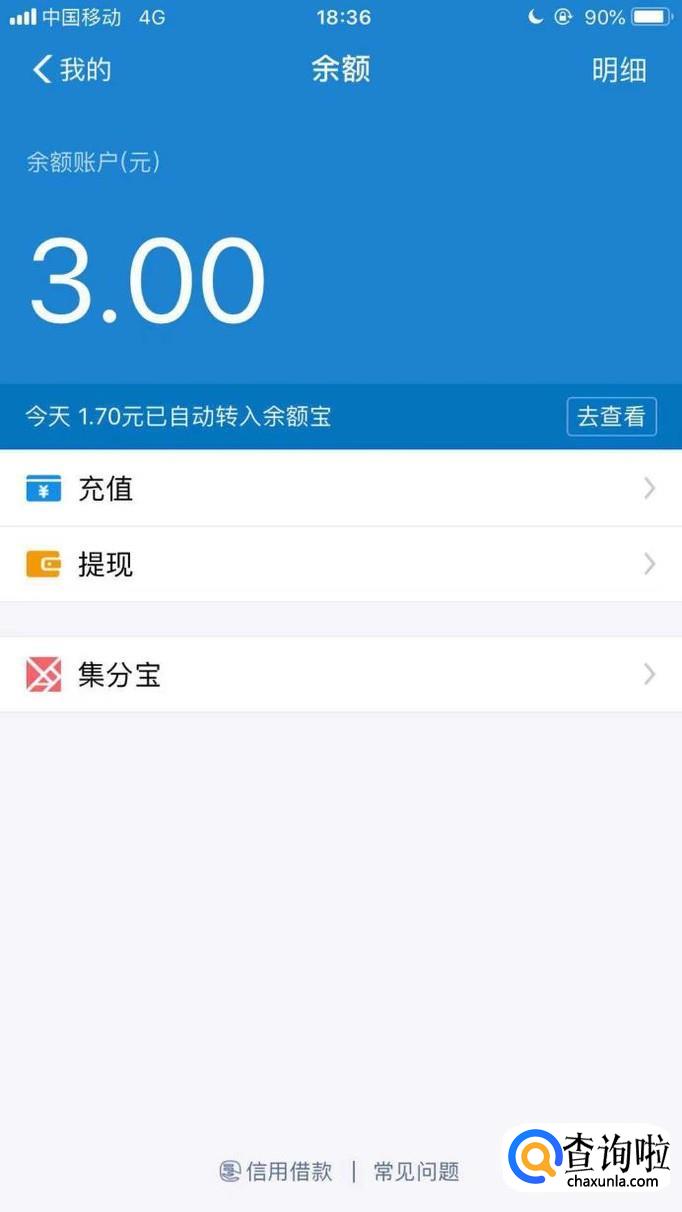Open the 常见问题 FAQ link
Screen dimensions: 682x1212
[416, 1171]
